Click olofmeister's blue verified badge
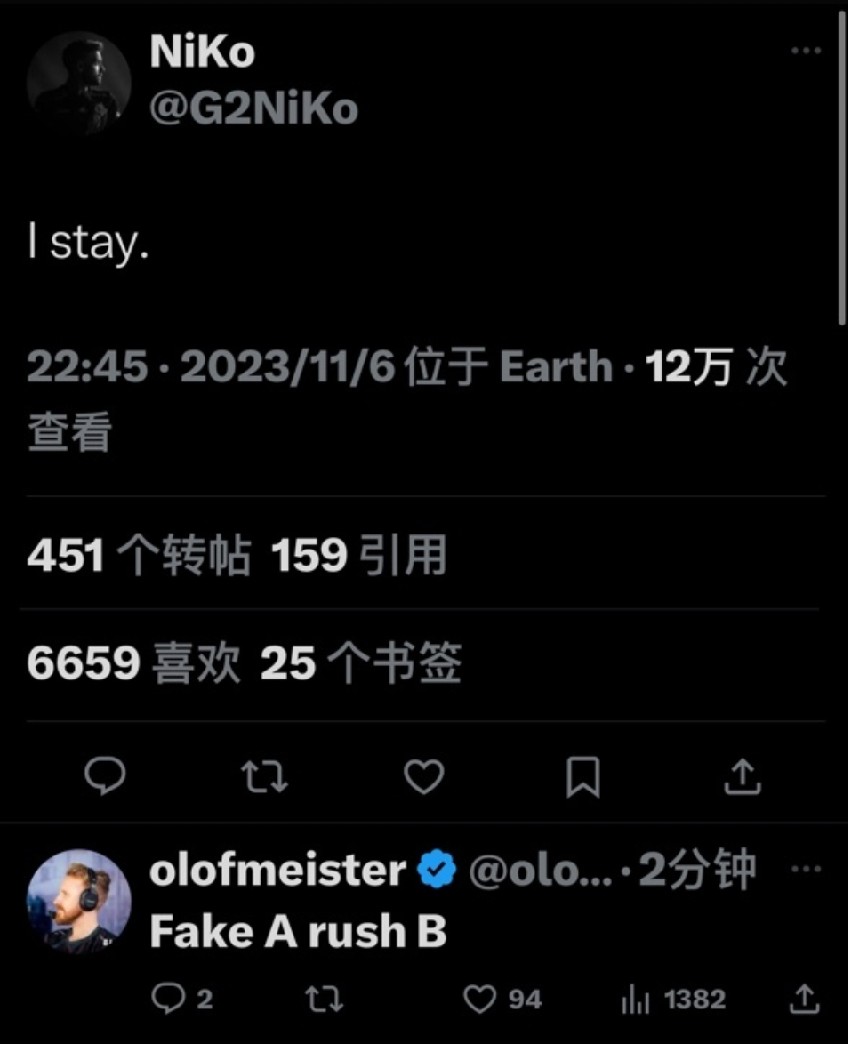The width and height of the screenshot is (848, 1044). click(x=434, y=869)
